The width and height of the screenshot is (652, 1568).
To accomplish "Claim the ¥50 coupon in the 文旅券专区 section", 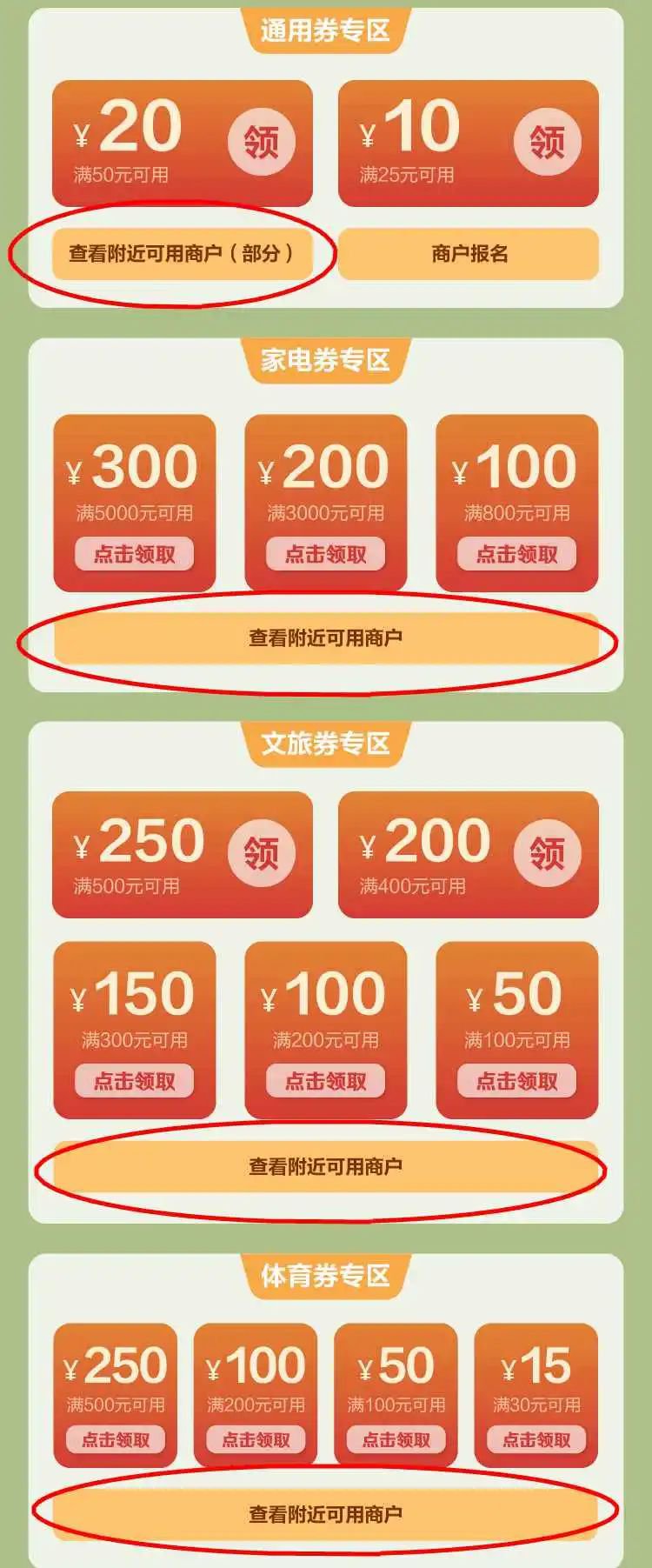I will [x=516, y=1081].
